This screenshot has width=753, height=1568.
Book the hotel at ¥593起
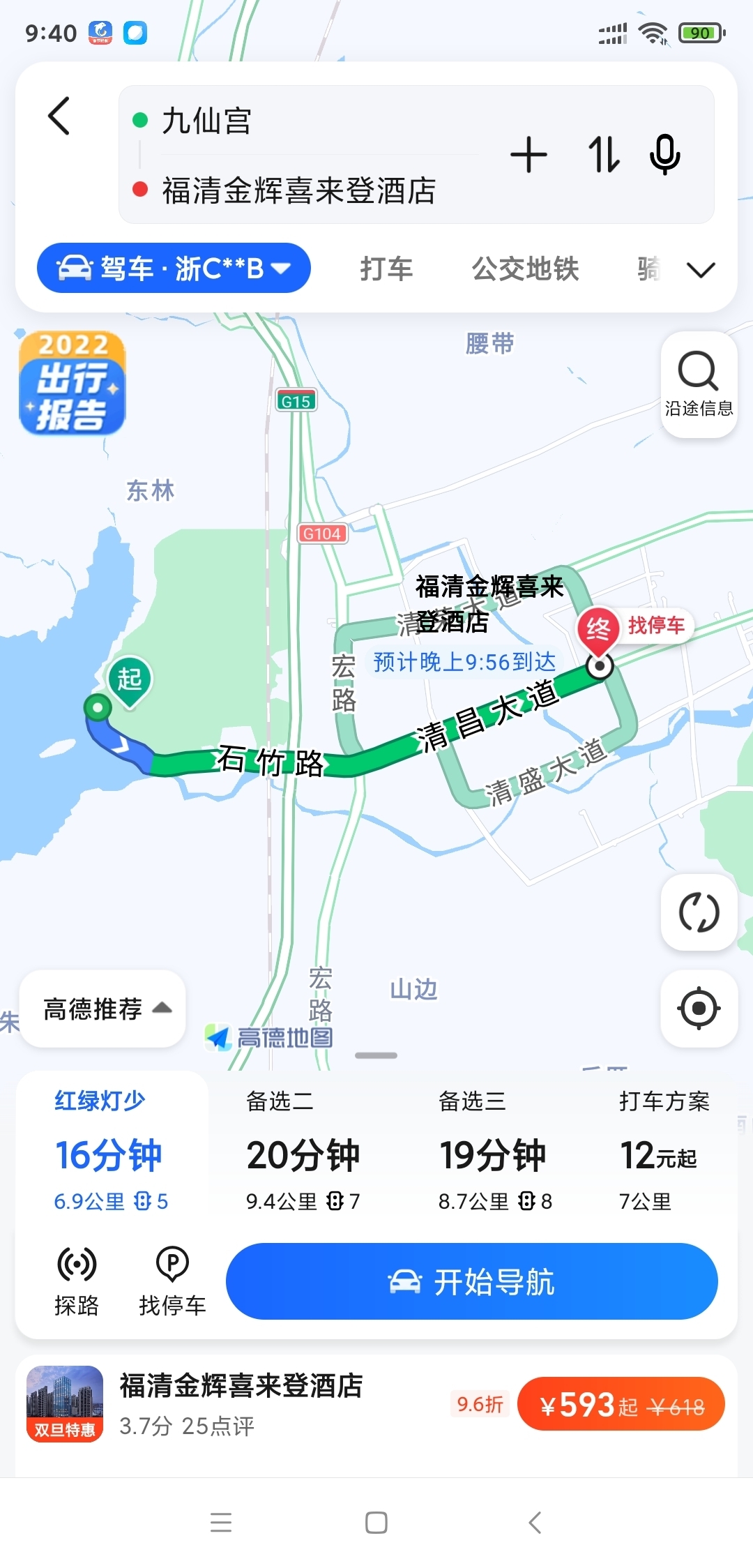click(621, 1404)
